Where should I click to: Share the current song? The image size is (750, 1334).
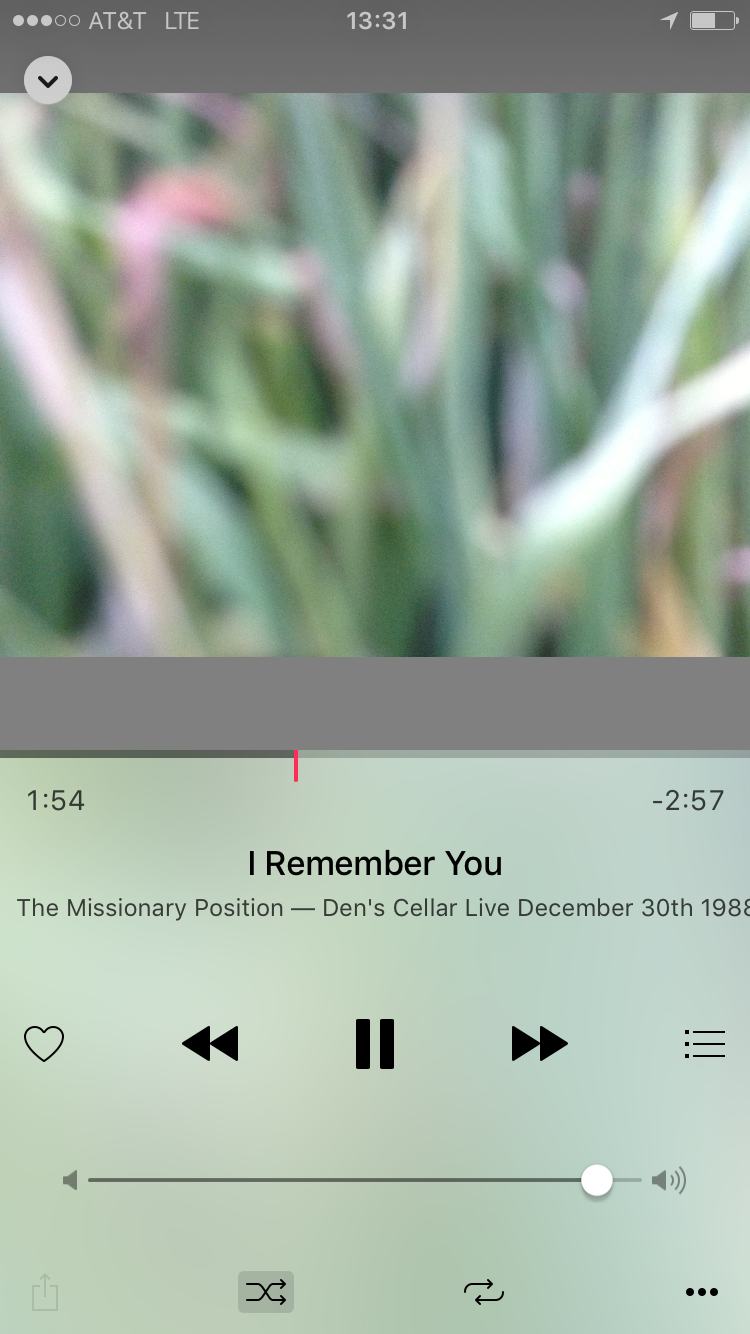(x=45, y=1293)
